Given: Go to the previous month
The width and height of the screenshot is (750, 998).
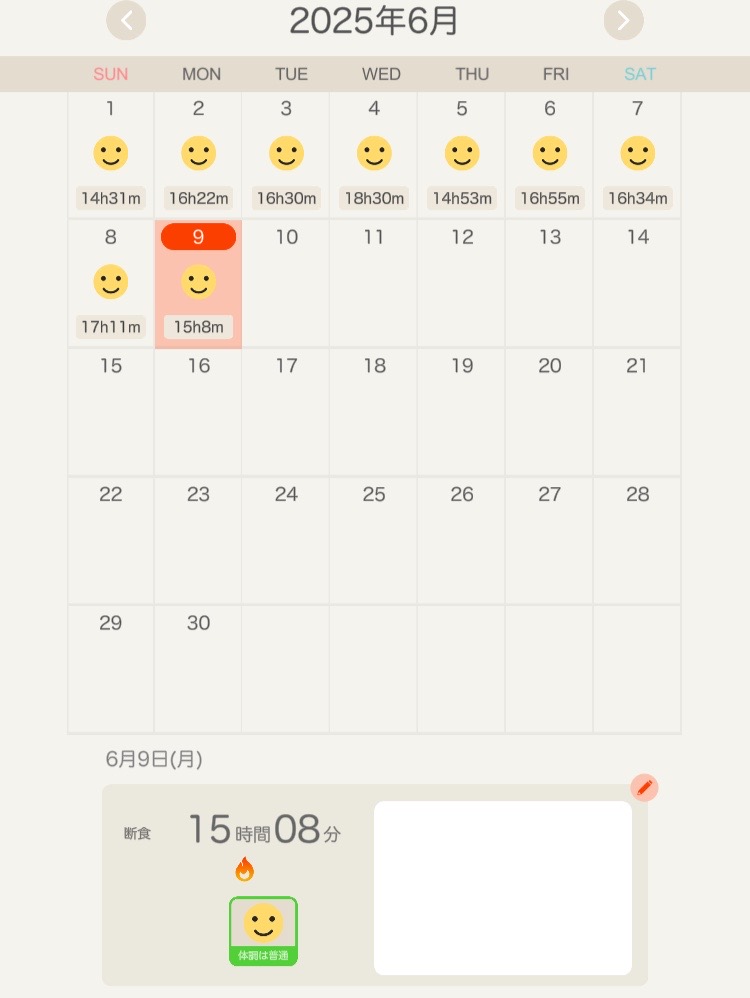Looking at the screenshot, I should coord(126,20).
